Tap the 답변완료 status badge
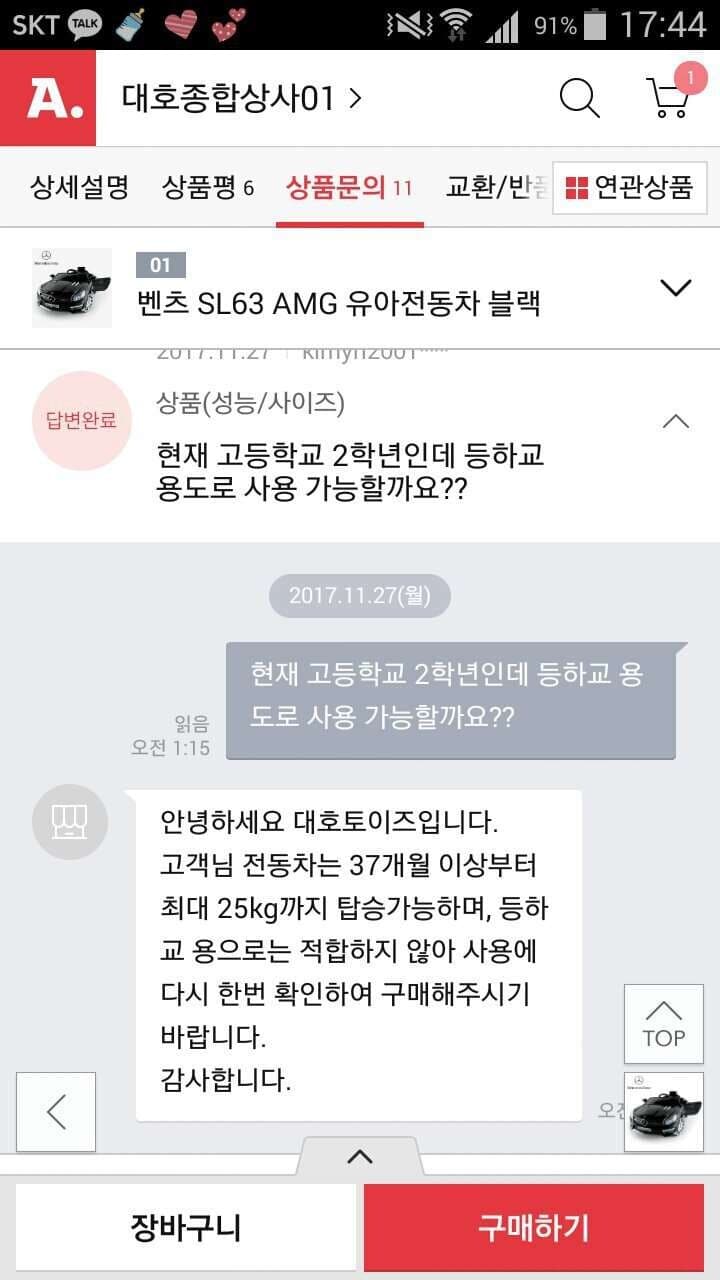 pos(80,420)
